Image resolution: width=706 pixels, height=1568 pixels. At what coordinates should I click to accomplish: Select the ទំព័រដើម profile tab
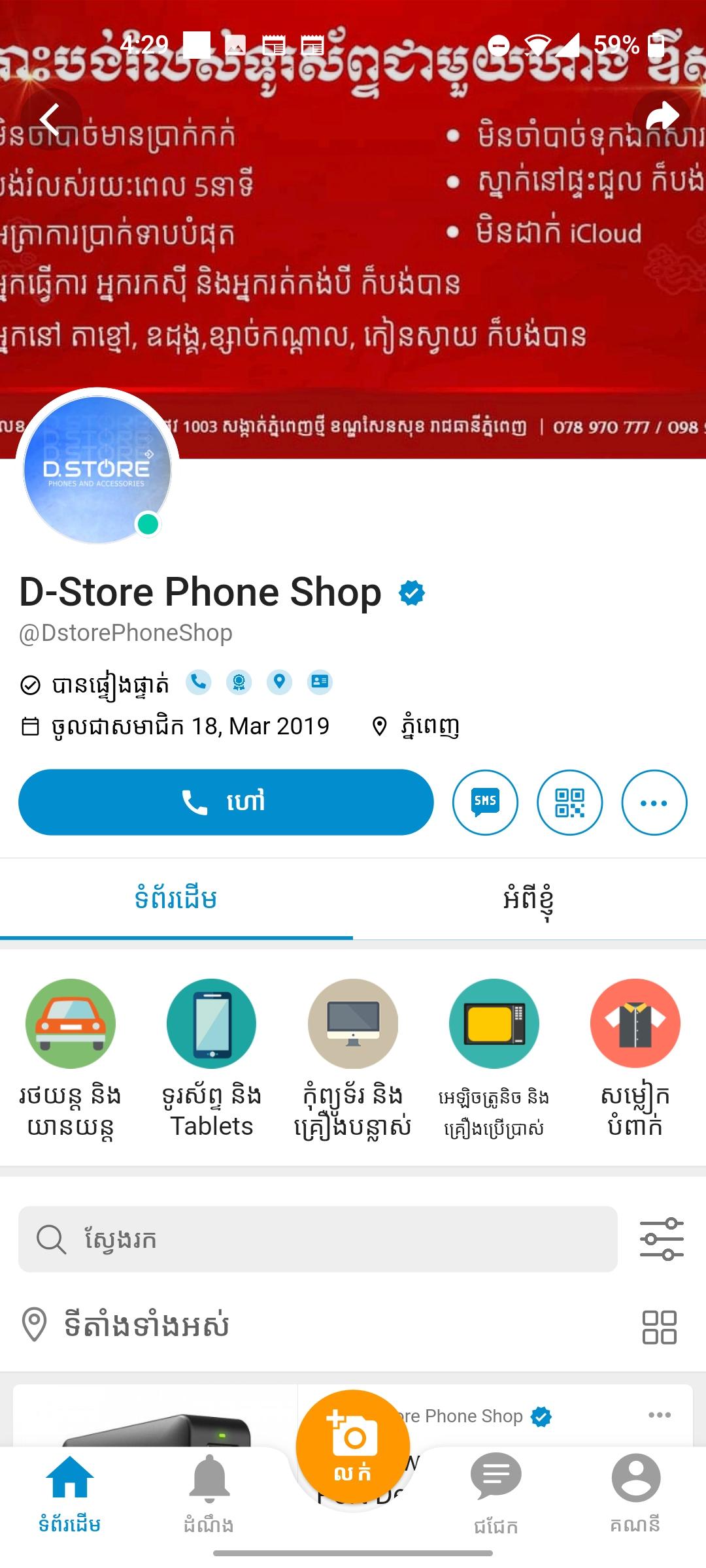pos(176,900)
